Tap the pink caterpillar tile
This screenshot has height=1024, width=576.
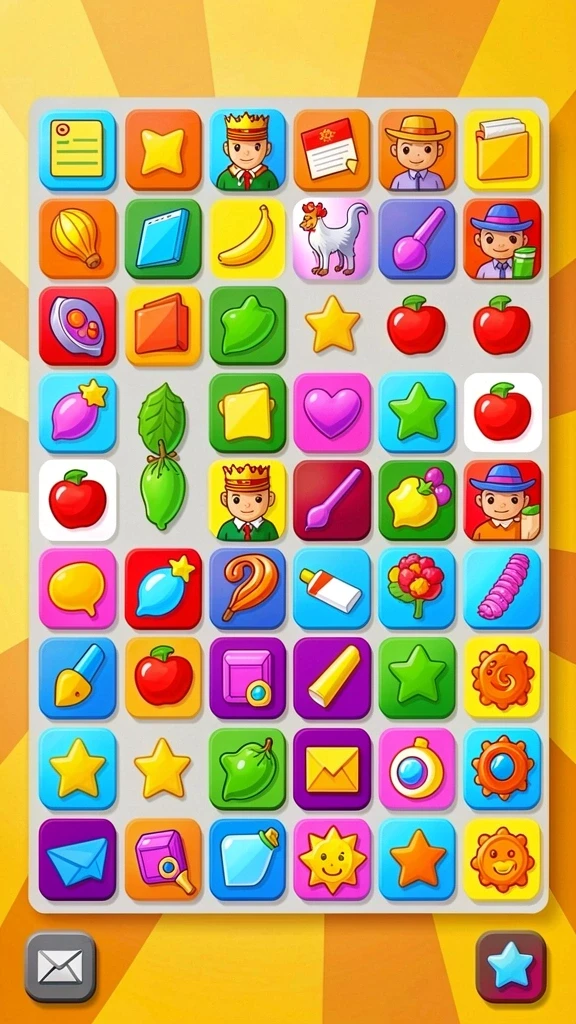502,588
